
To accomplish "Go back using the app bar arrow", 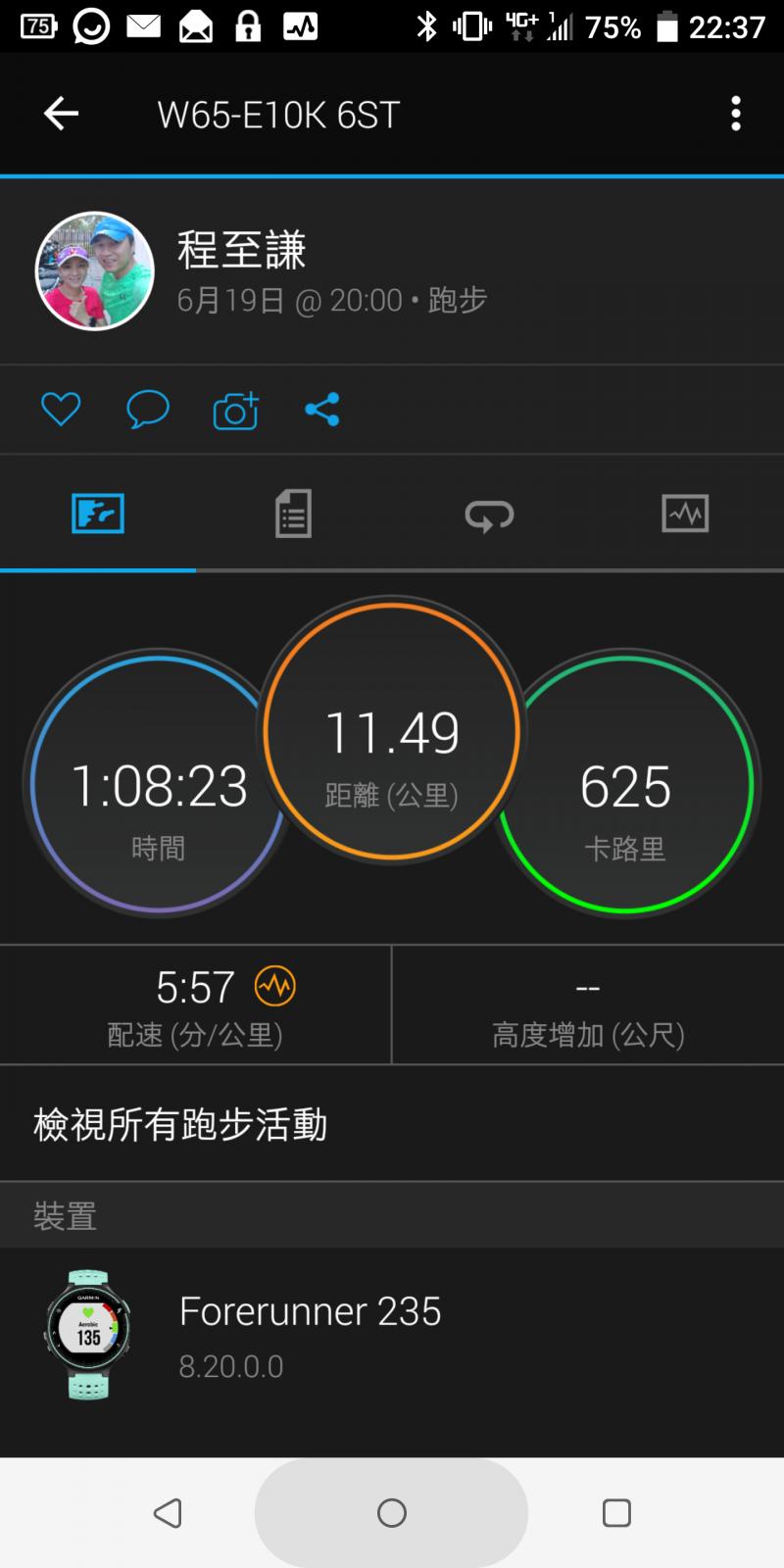I will click(x=61, y=114).
